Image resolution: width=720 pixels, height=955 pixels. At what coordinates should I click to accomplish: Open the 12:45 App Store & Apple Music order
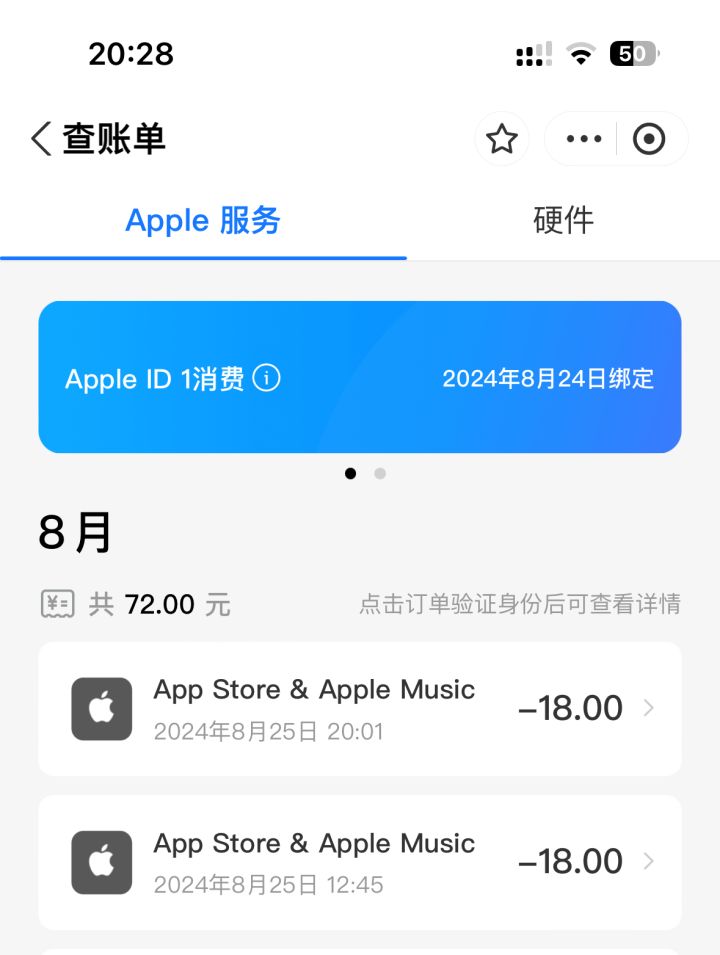pyautogui.click(x=359, y=862)
